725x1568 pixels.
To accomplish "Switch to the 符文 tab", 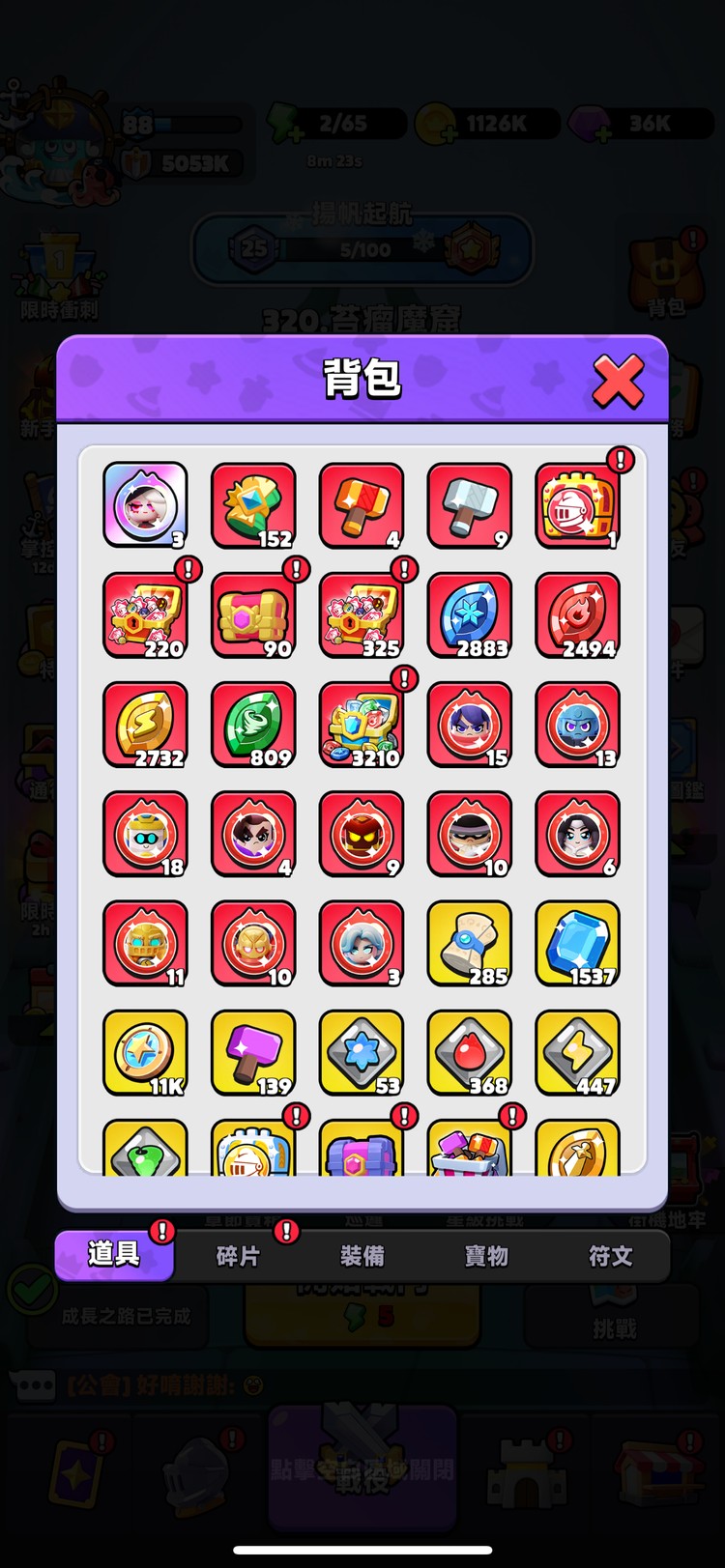I will (x=610, y=1255).
